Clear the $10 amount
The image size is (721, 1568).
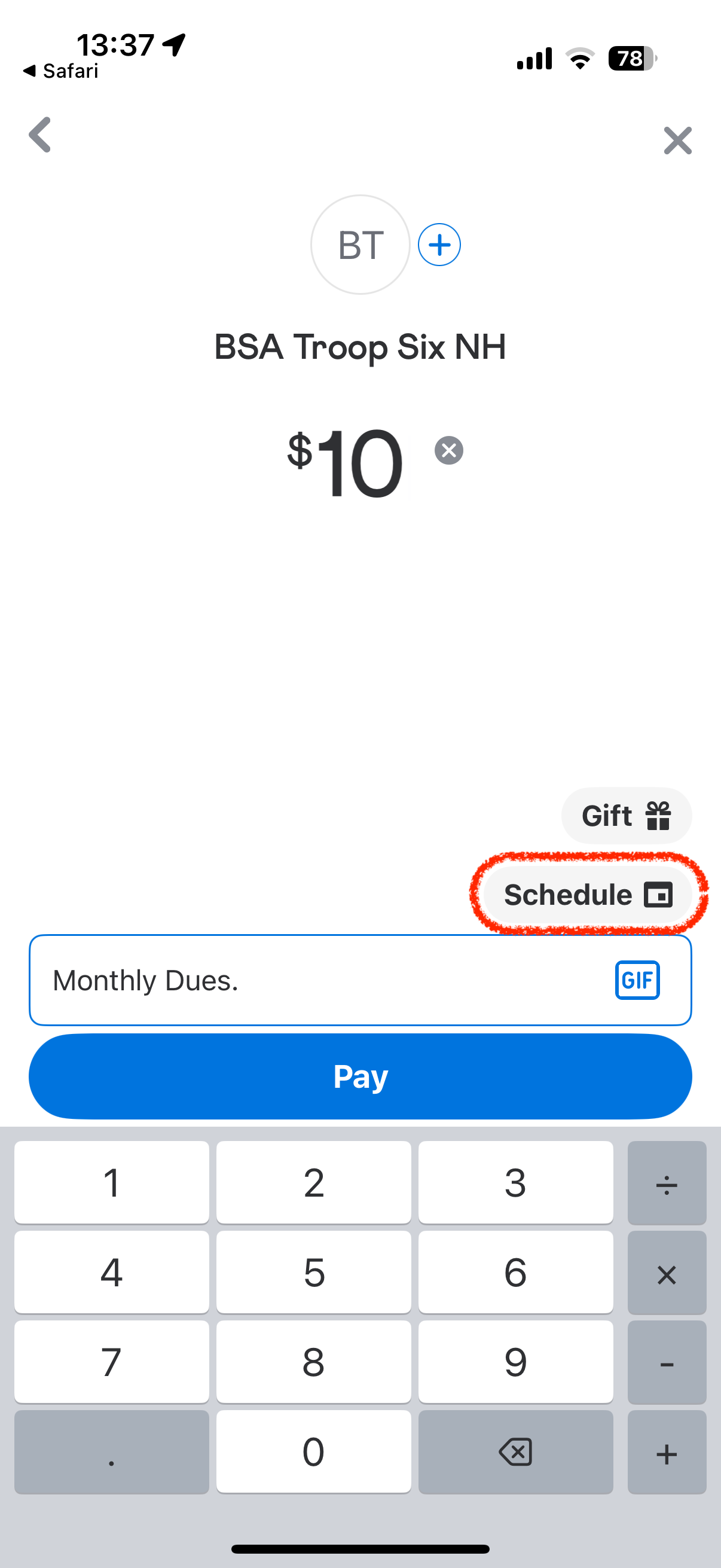coord(449,450)
